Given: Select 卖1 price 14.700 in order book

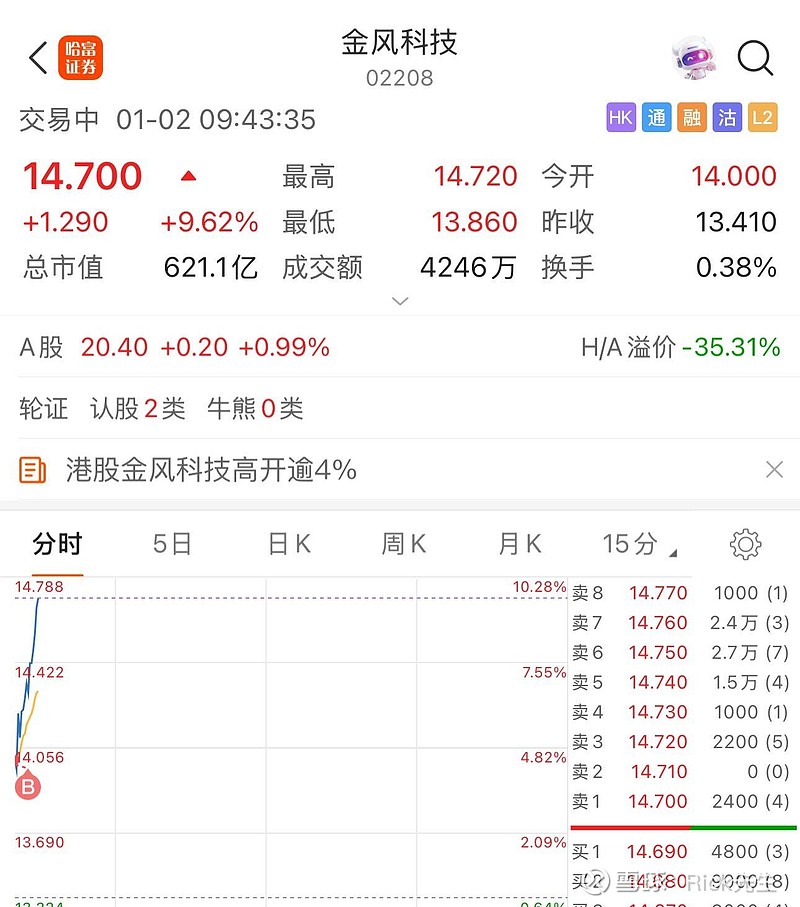Looking at the screenshot, I should (658, 801).
